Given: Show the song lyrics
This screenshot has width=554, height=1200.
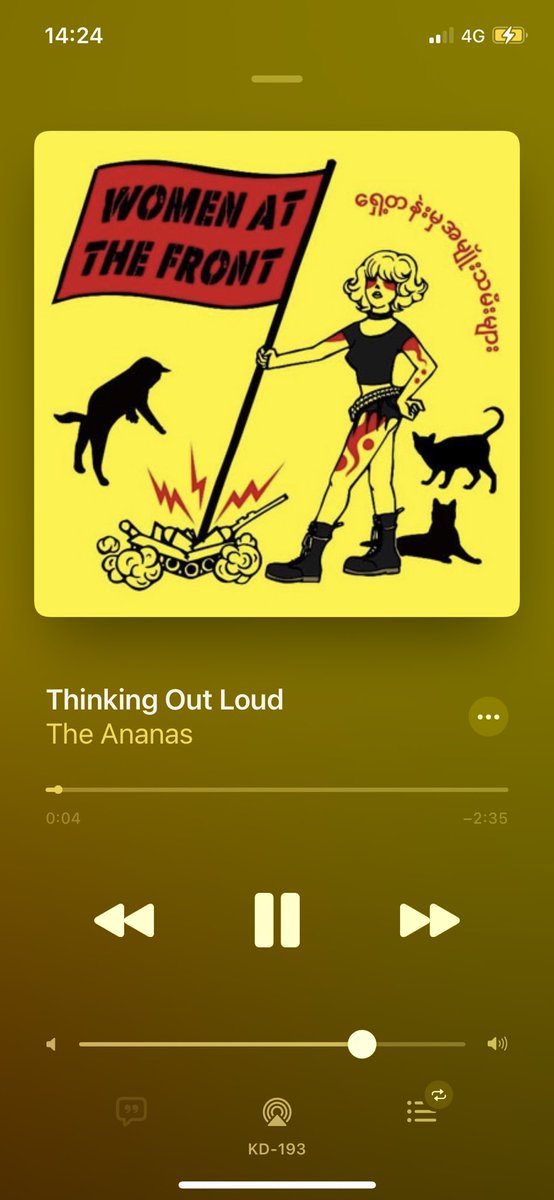Looking at the screenshot, I should (x=131, y=1110).
